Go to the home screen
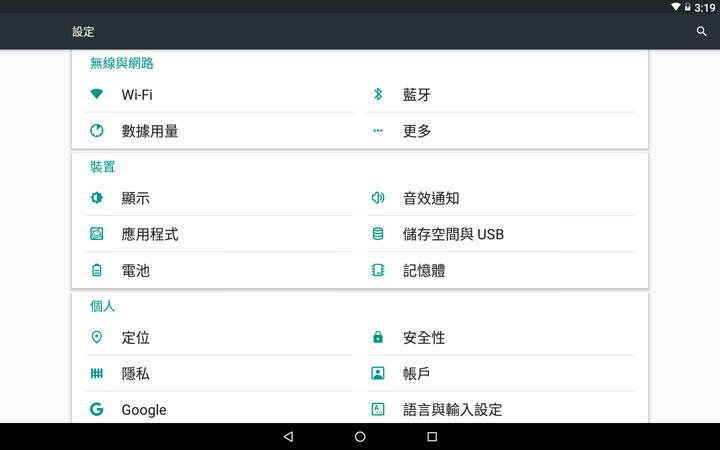 (x=360, y=437)
